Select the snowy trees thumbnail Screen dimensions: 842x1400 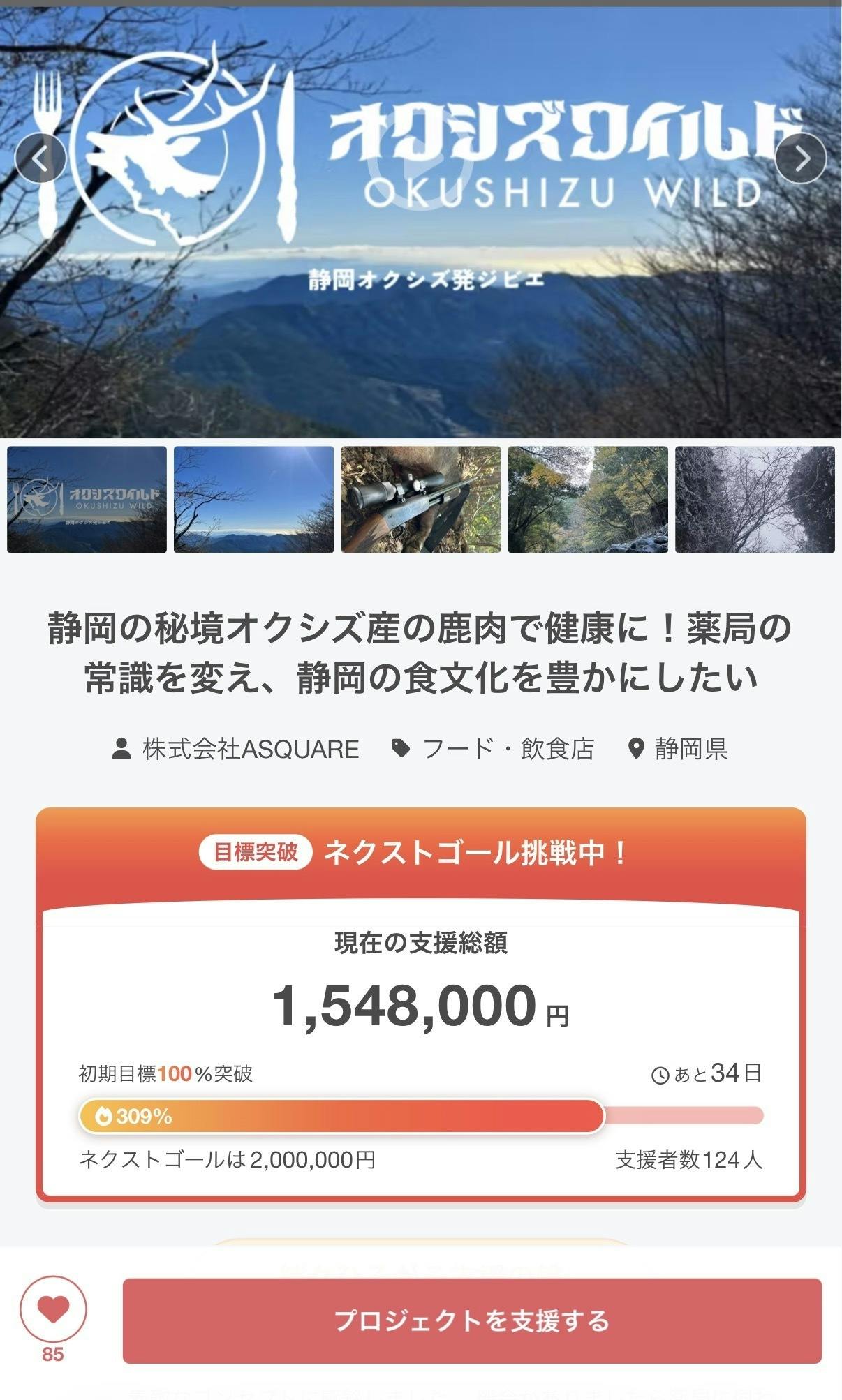[755, 500]
